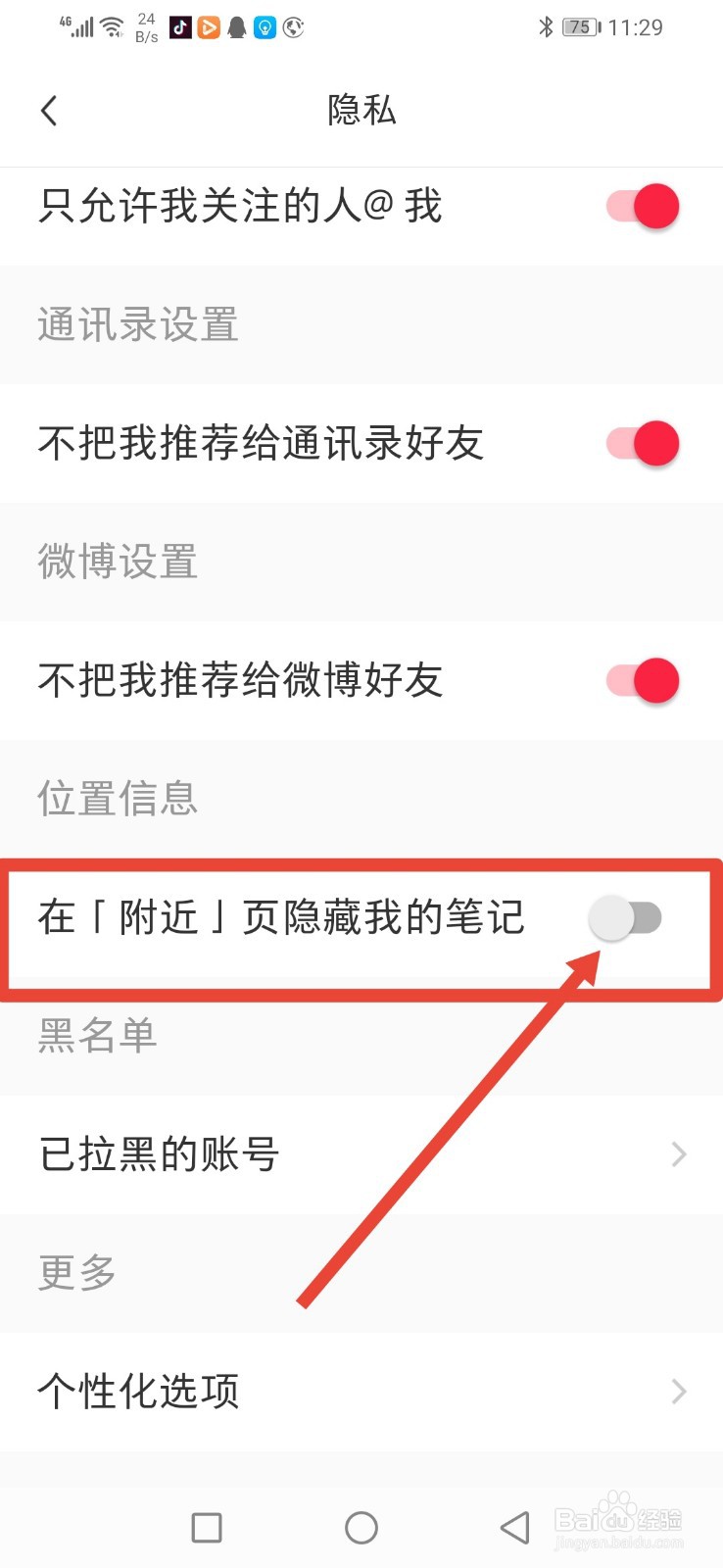Open recent apps with the square navigation button

point(207,1527)
